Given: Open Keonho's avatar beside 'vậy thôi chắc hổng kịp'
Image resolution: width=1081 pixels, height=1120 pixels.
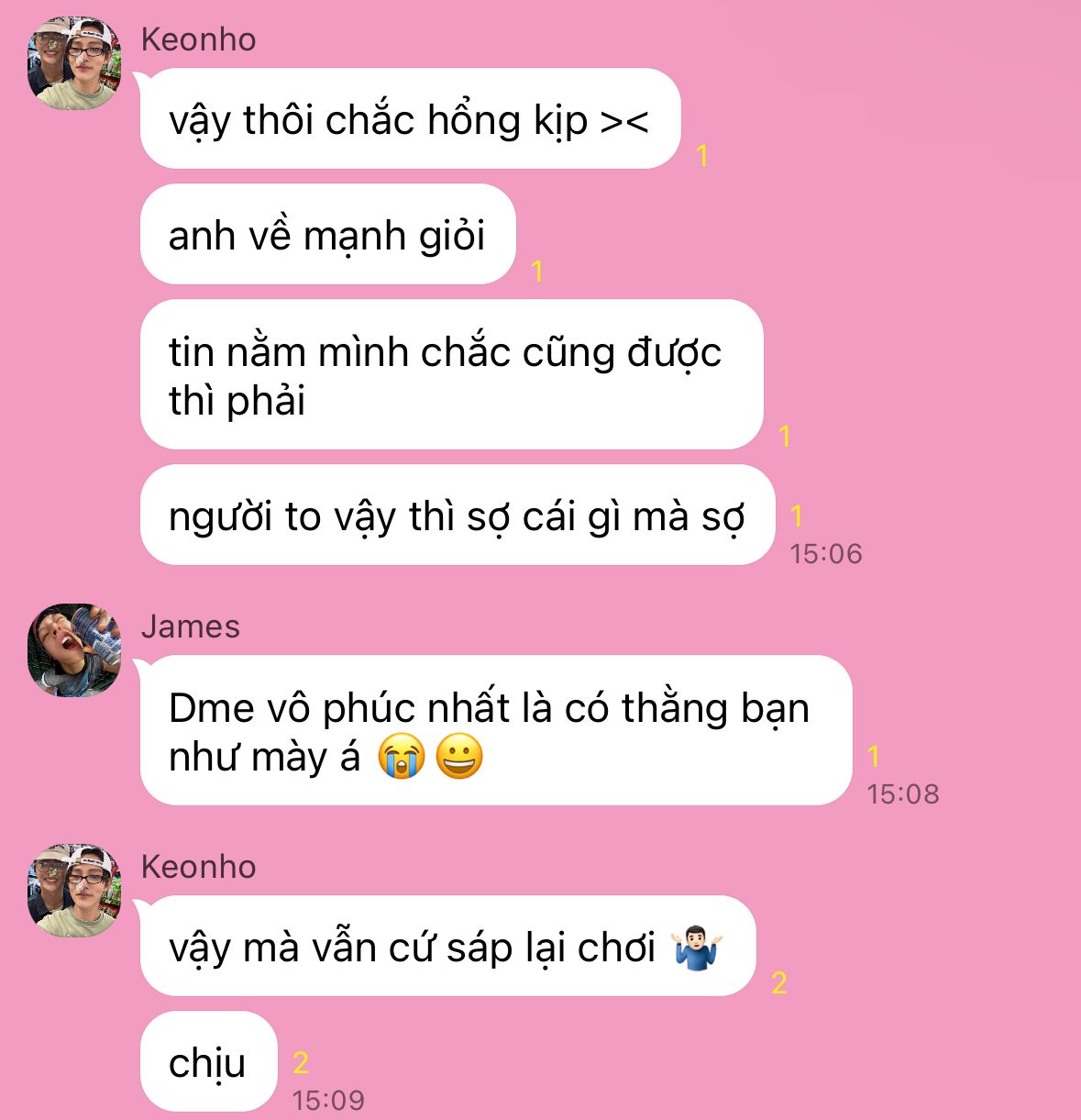Looking at the screenshot, I should (x=74, y=63).
